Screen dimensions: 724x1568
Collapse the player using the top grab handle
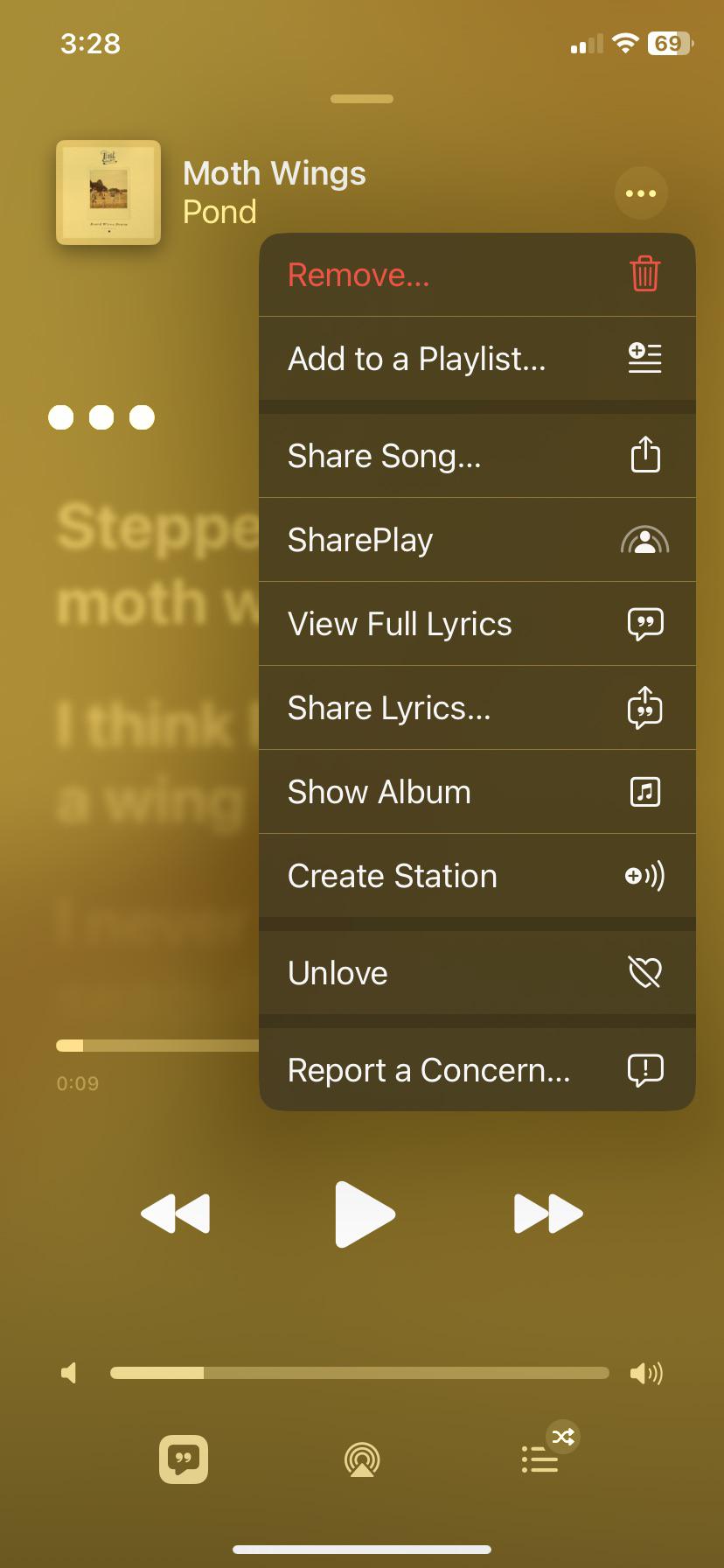click(x=361, y=100)
